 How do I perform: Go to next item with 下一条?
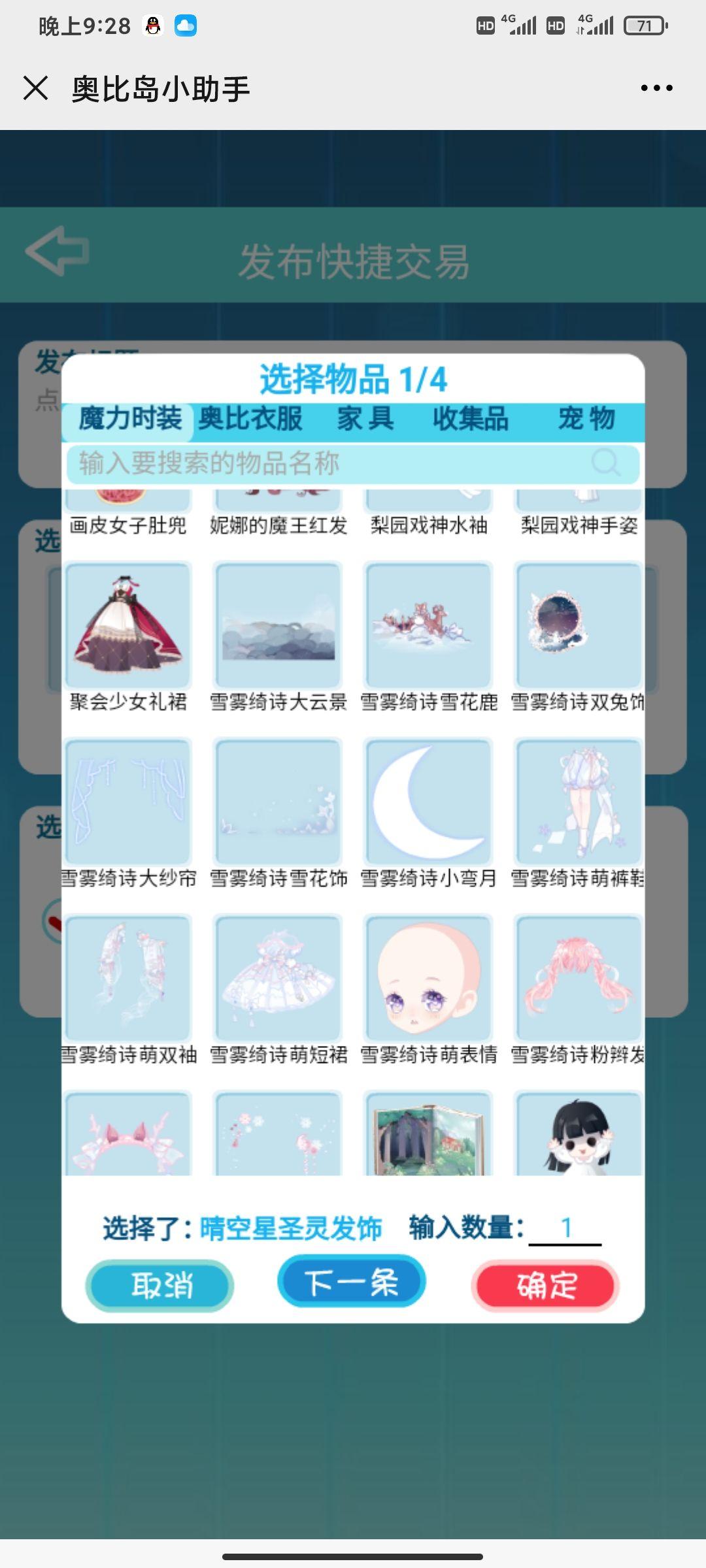[x=352, y=1281]
